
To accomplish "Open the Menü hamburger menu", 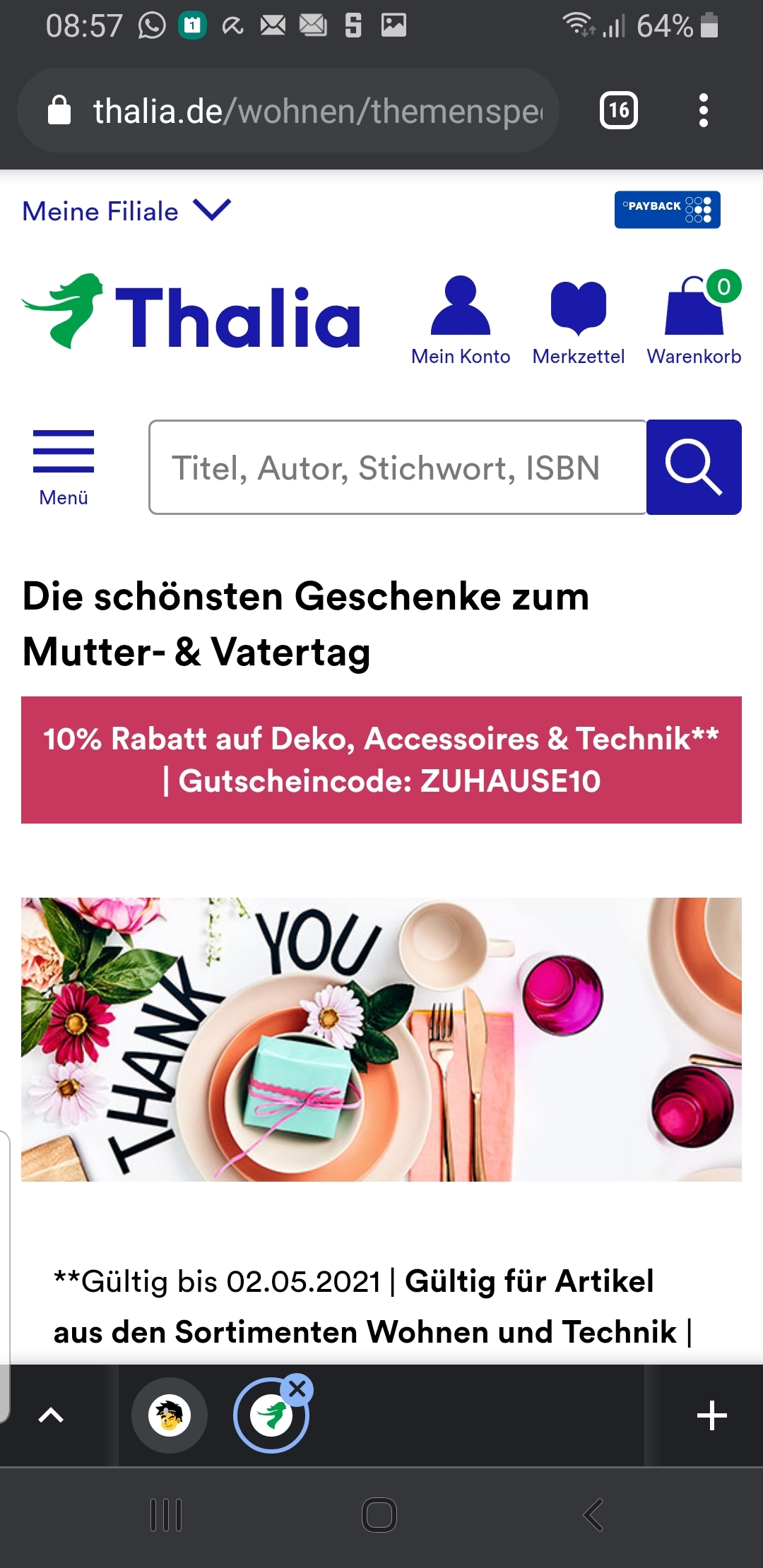I will (64, 468).
